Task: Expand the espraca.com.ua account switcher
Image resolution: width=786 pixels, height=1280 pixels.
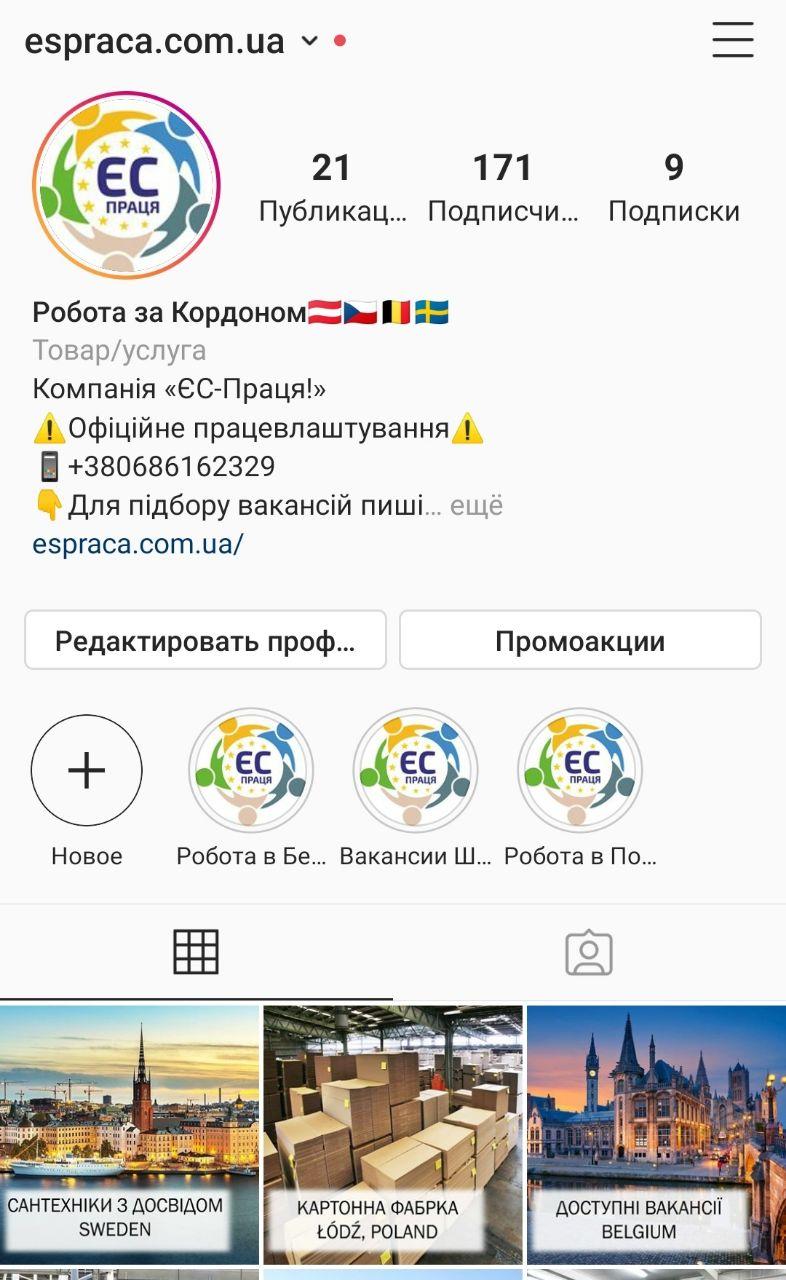Action: coord(310,41)
